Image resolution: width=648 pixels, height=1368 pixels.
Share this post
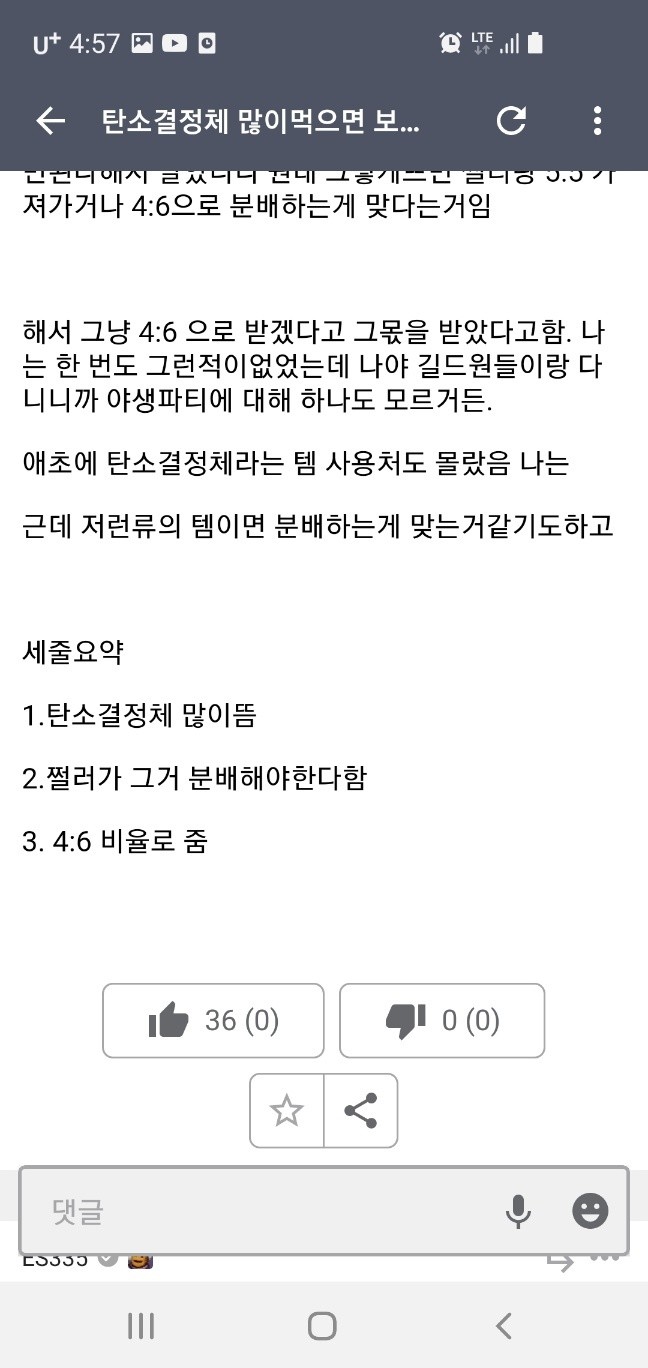(360, 1111)
